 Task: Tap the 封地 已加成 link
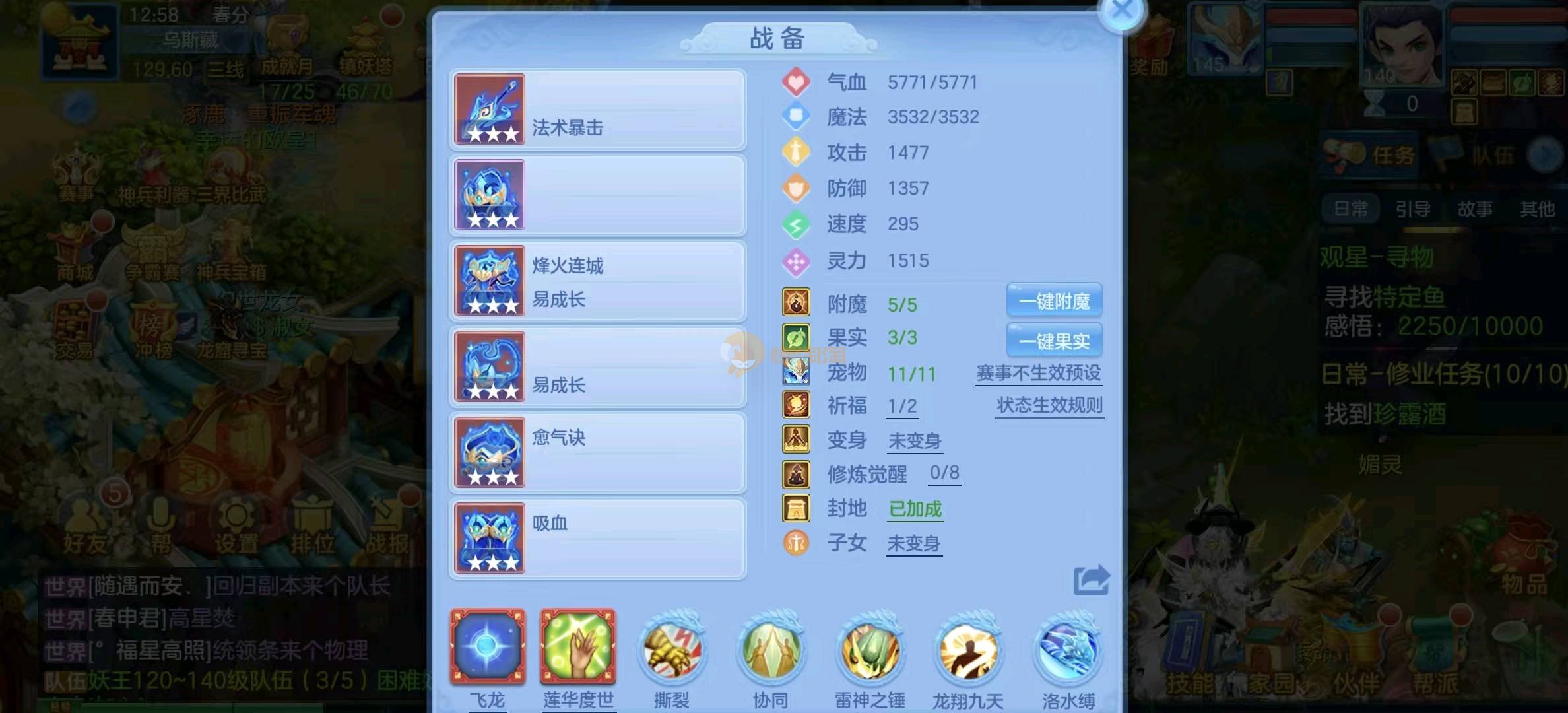pyautogui.click(x=915, y=509)
